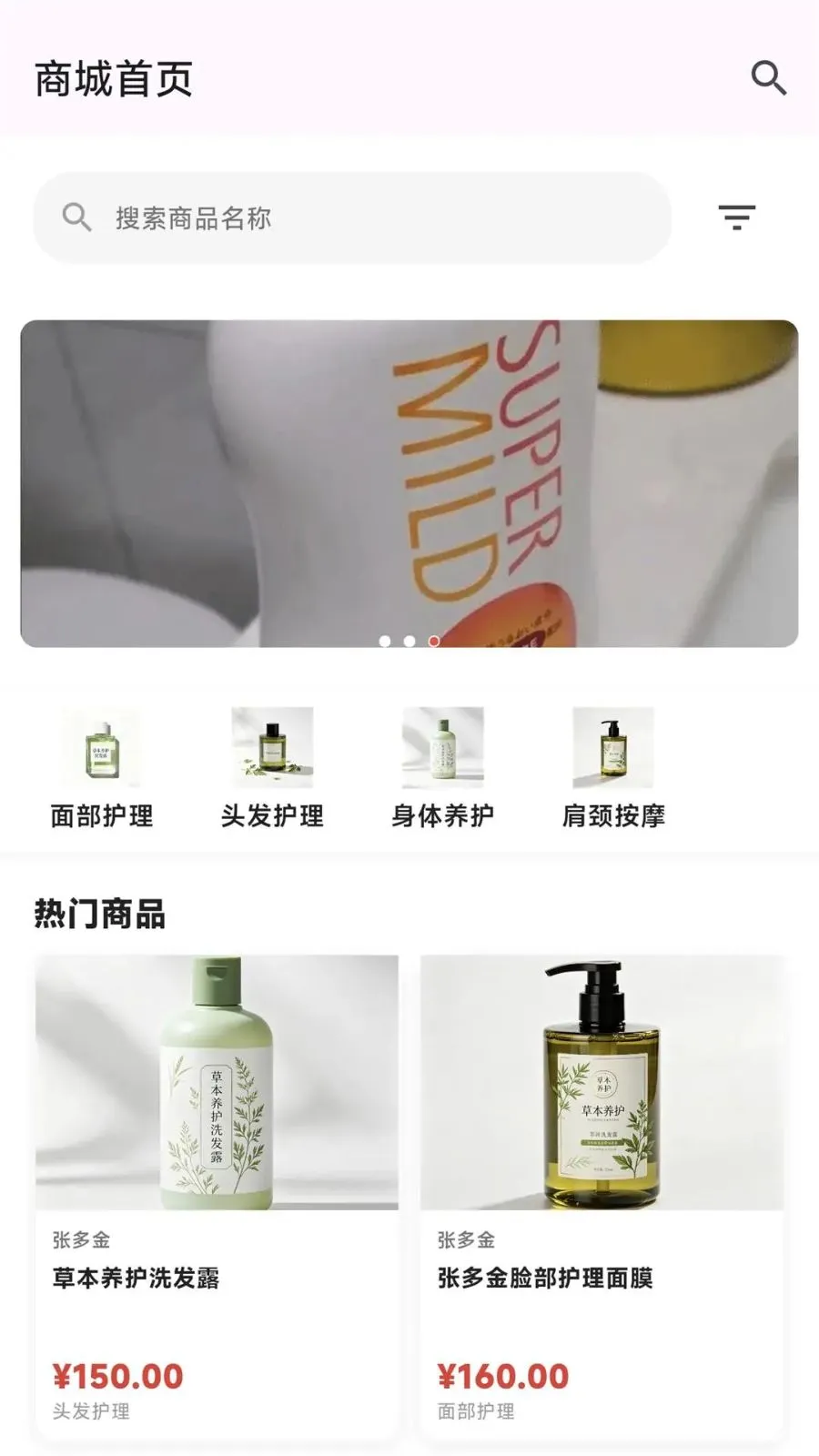This screenshot has height=1456, width=819.
Task: Open the 张多金脸部护理面膜 product card
Action: click(602, 1192)
